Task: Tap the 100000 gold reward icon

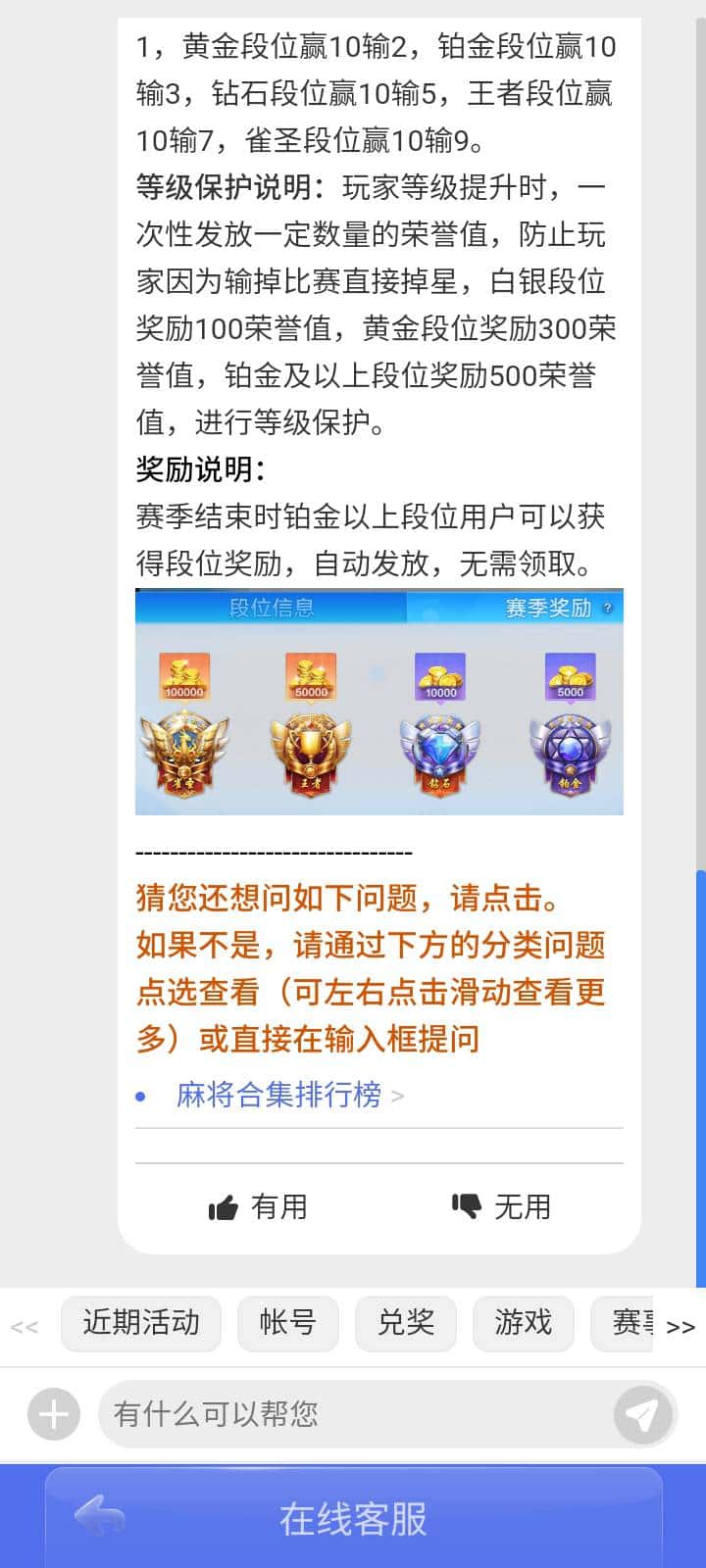Action: [183, 674]
